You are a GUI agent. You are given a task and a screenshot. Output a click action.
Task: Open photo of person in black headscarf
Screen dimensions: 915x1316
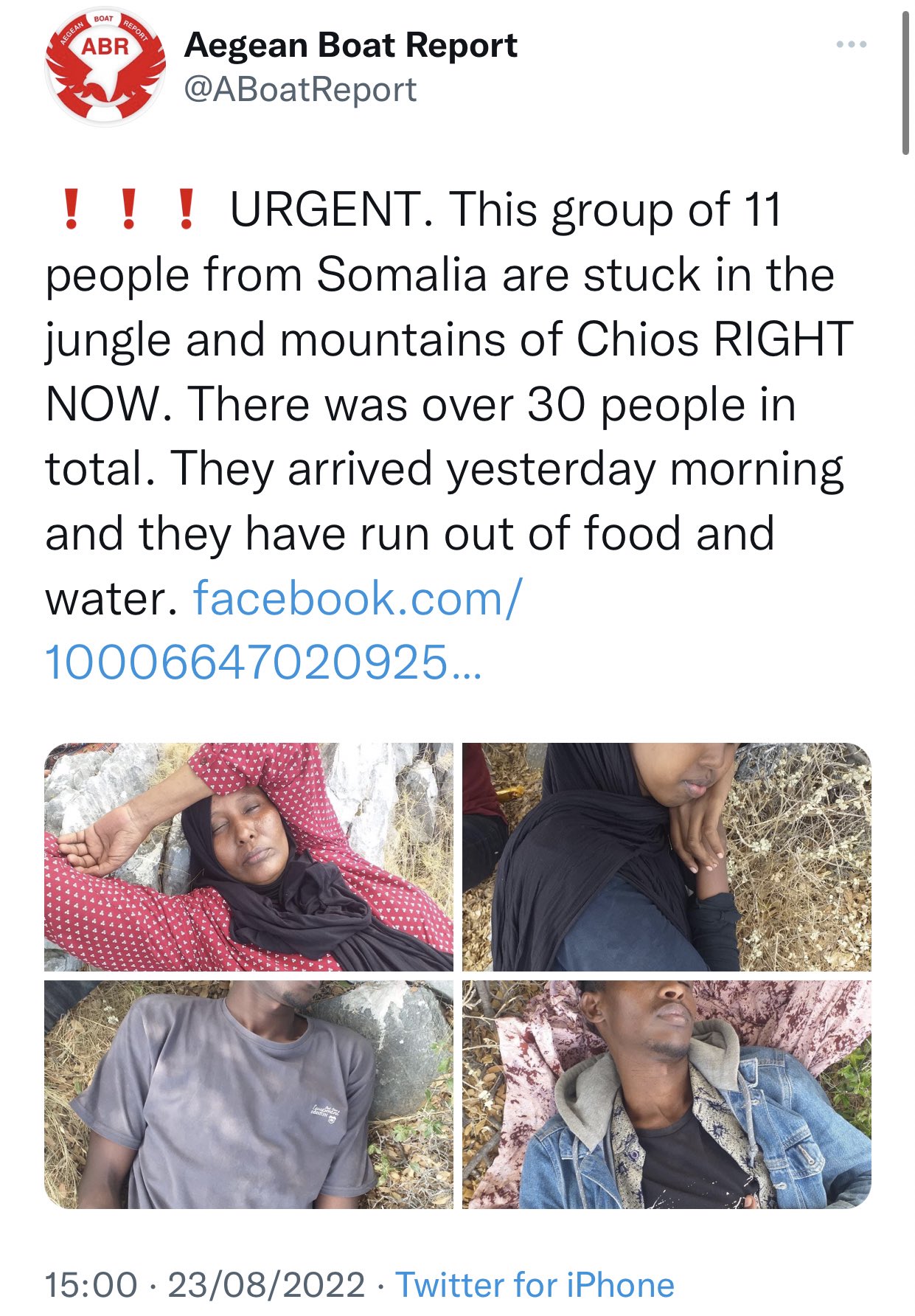click(667, 856)
